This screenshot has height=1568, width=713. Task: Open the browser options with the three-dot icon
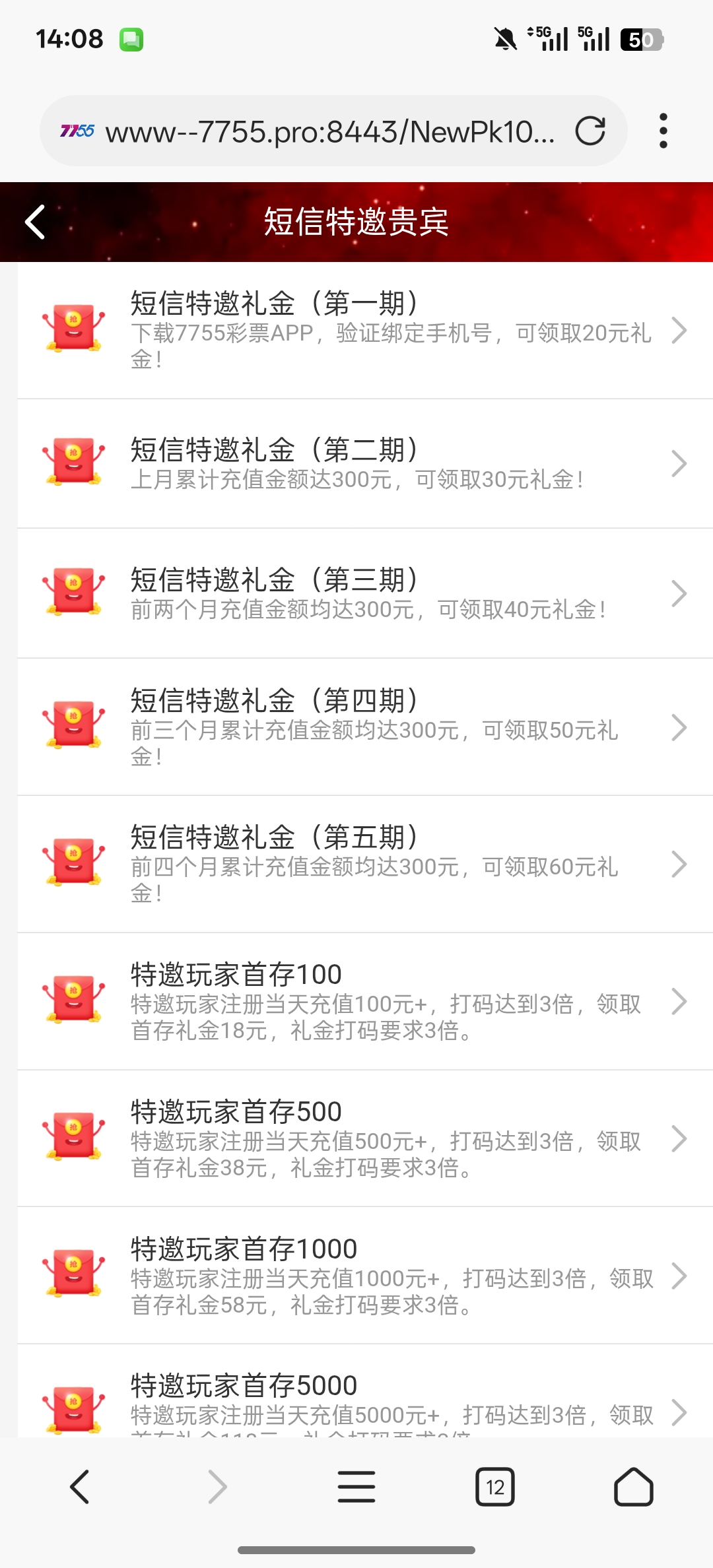(663, 131)
